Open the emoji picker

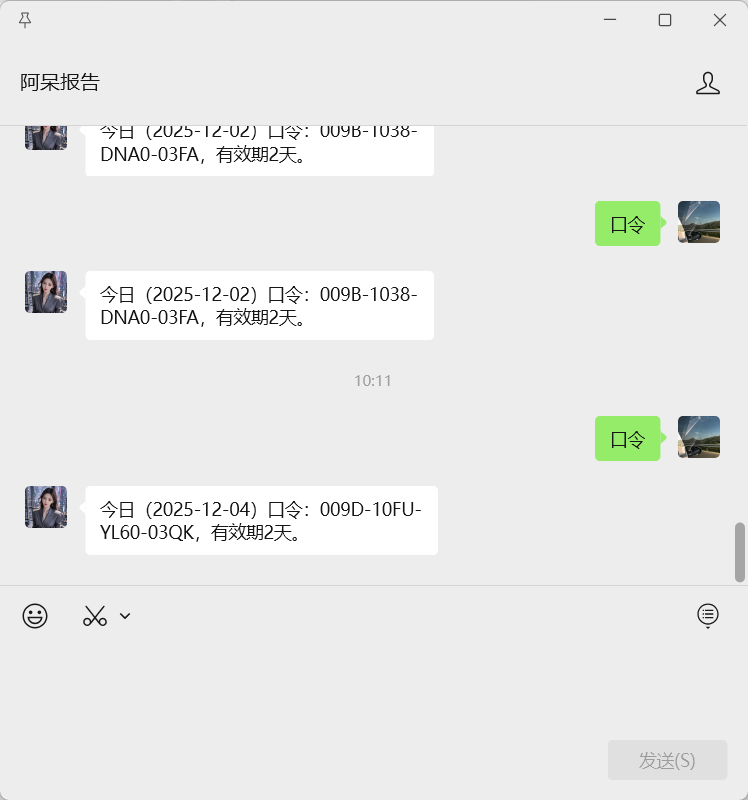(35, 616)
